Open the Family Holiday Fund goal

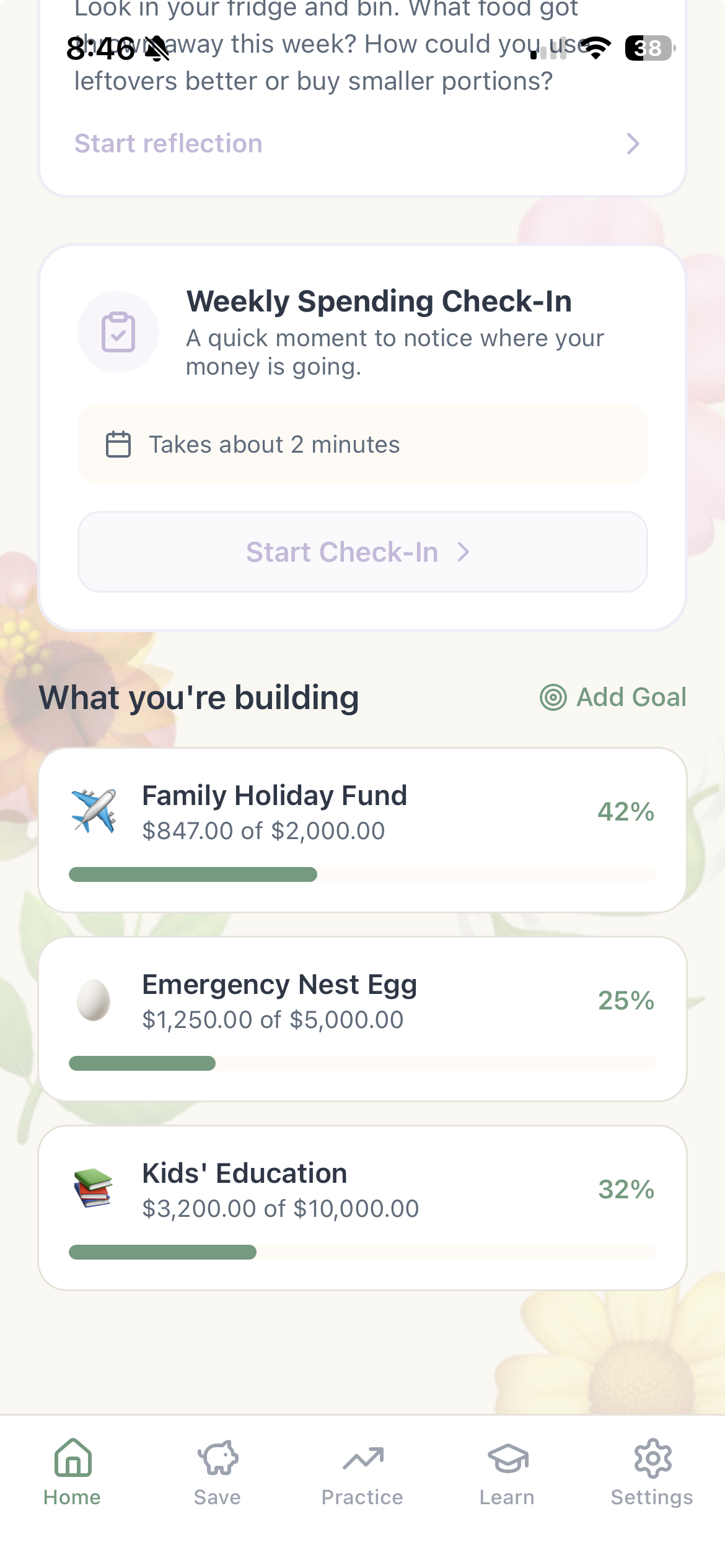pos(362,830)
